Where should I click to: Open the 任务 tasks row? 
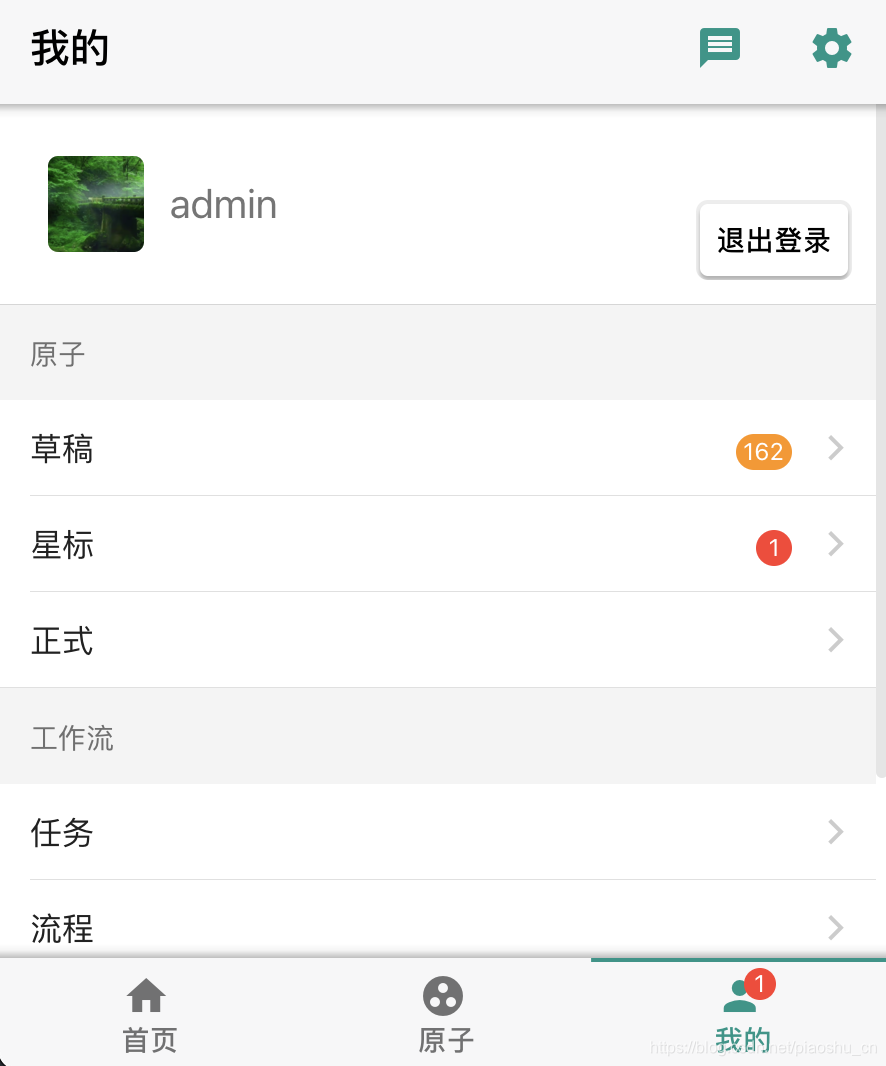[x=438, y=832]
